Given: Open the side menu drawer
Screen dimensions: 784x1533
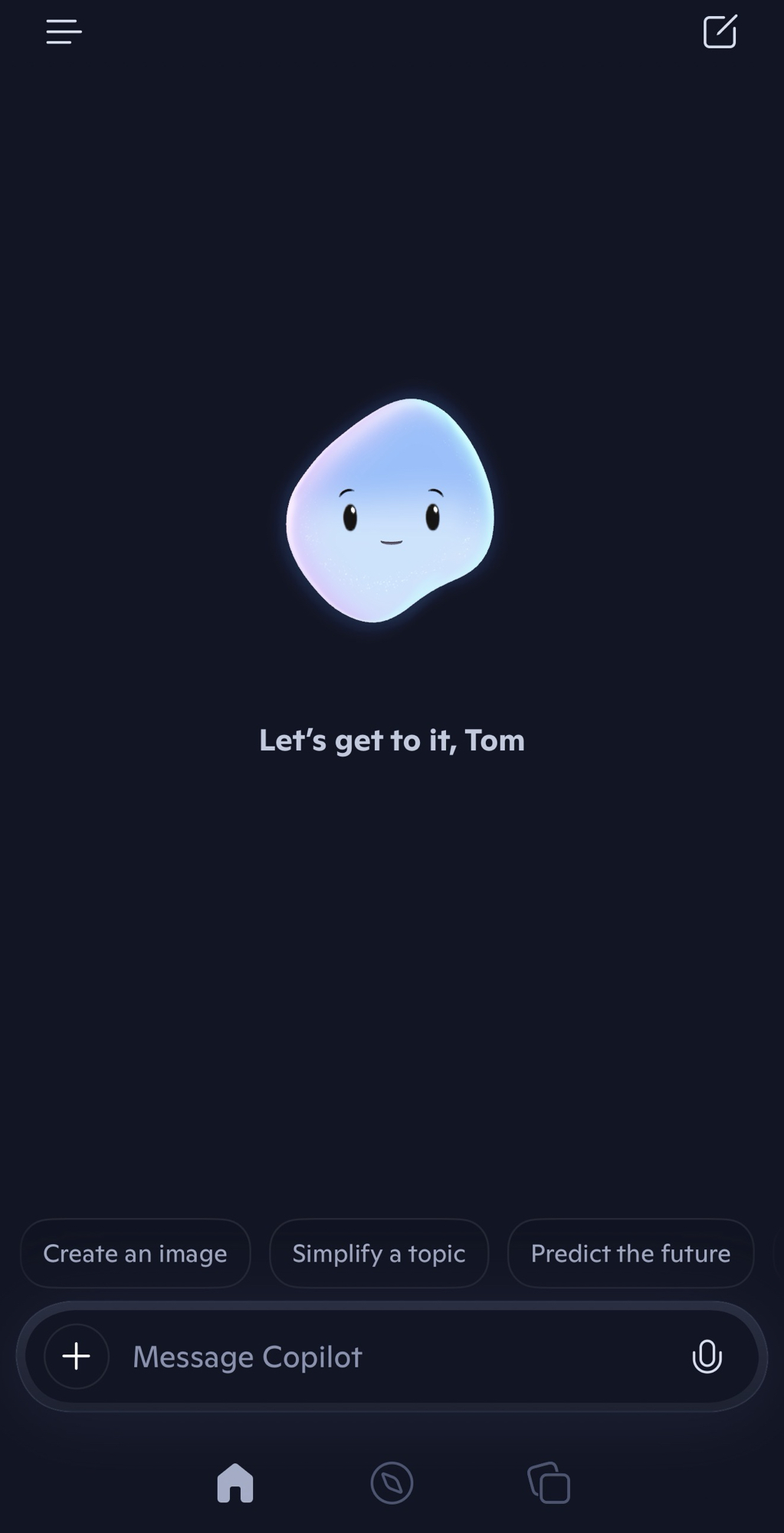Looking at the screenshot, I should (64, 31).
